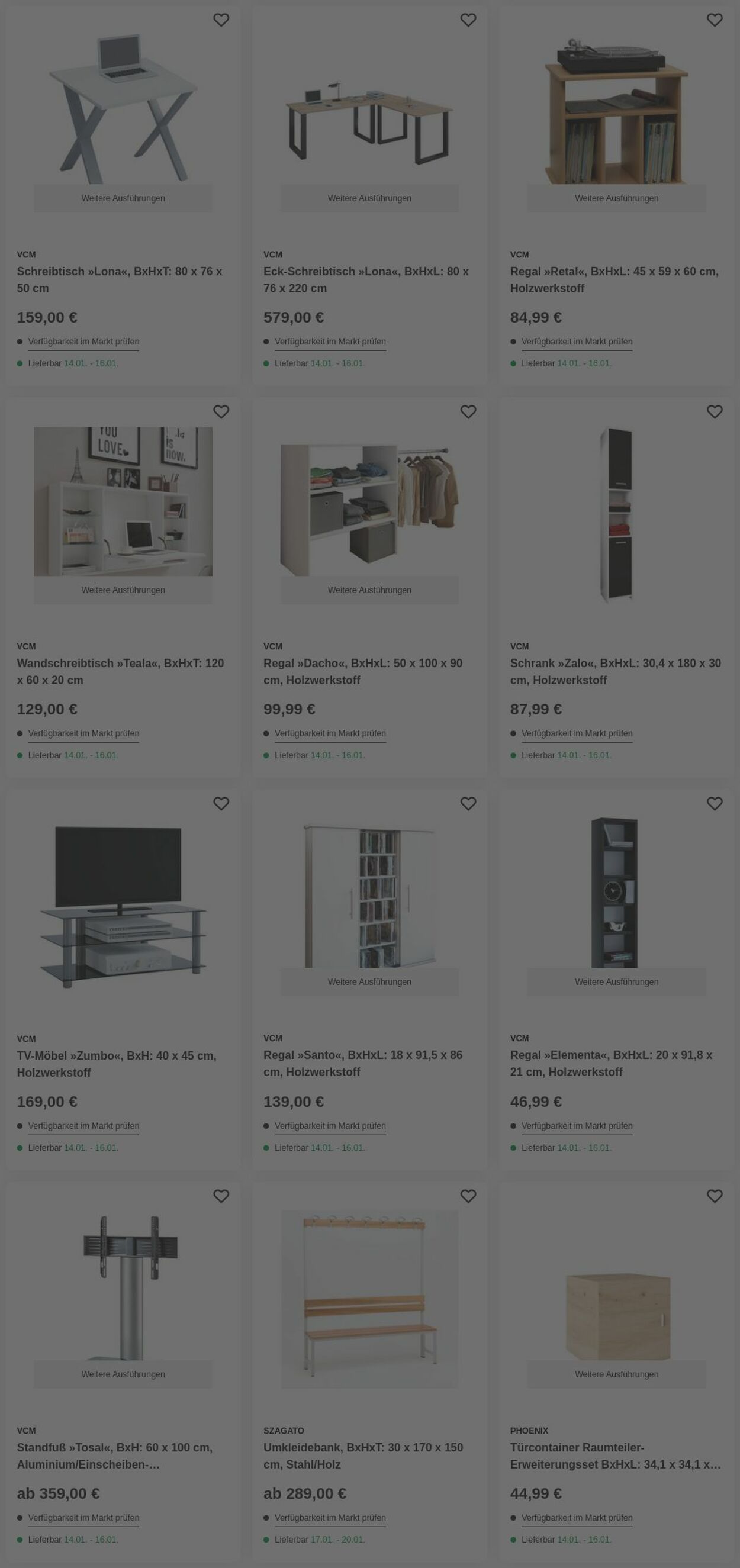Open the Szagato Umkleidebank item
This screenshot has height=1568, width=740.
tap(363, 1456)
